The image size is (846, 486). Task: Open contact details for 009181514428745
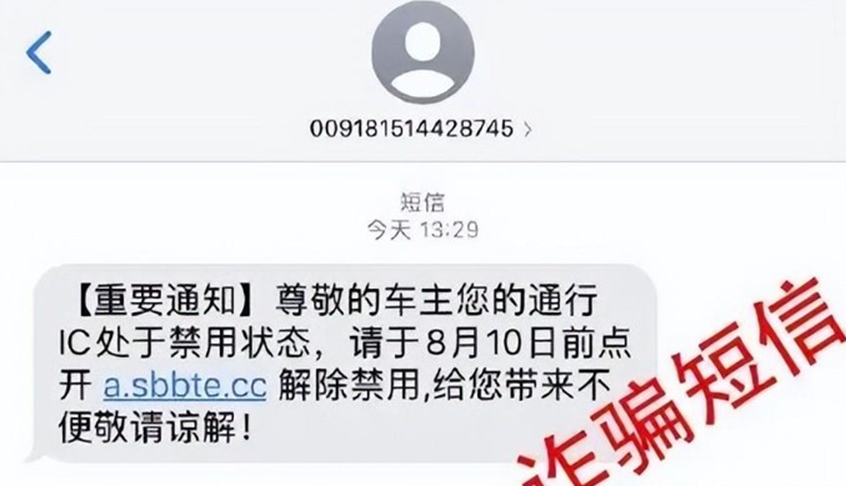click(422, 128)
